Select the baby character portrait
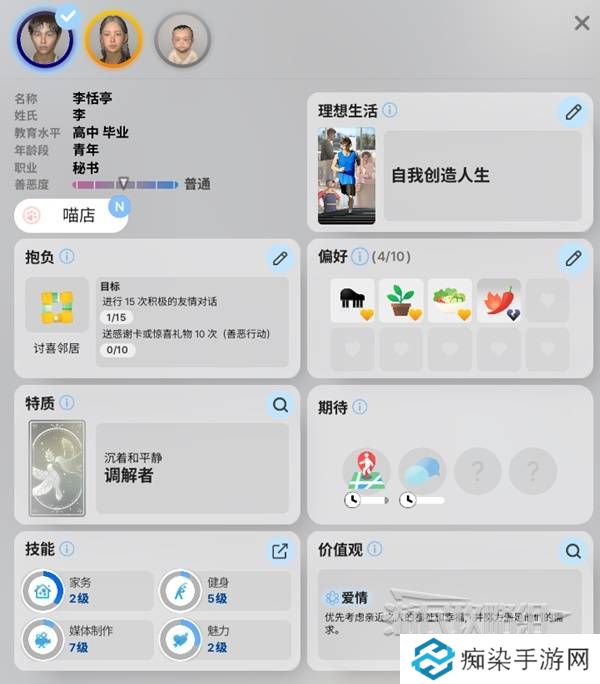 click(x=183, y=39)
